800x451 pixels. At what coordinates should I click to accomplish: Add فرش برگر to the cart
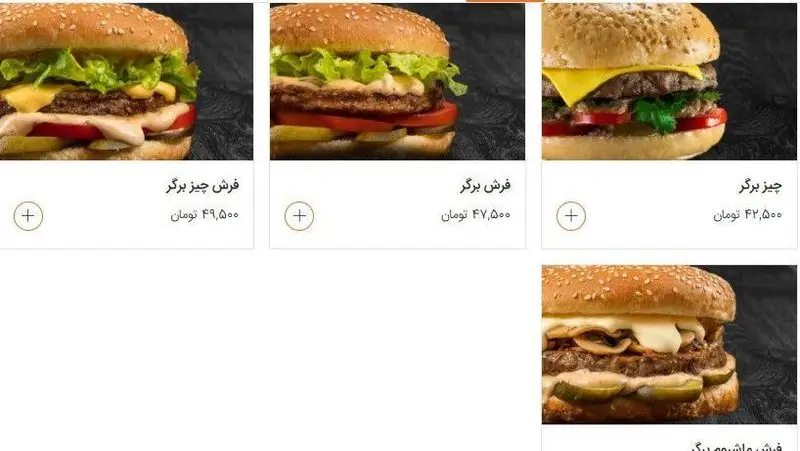tap(299, 215)
